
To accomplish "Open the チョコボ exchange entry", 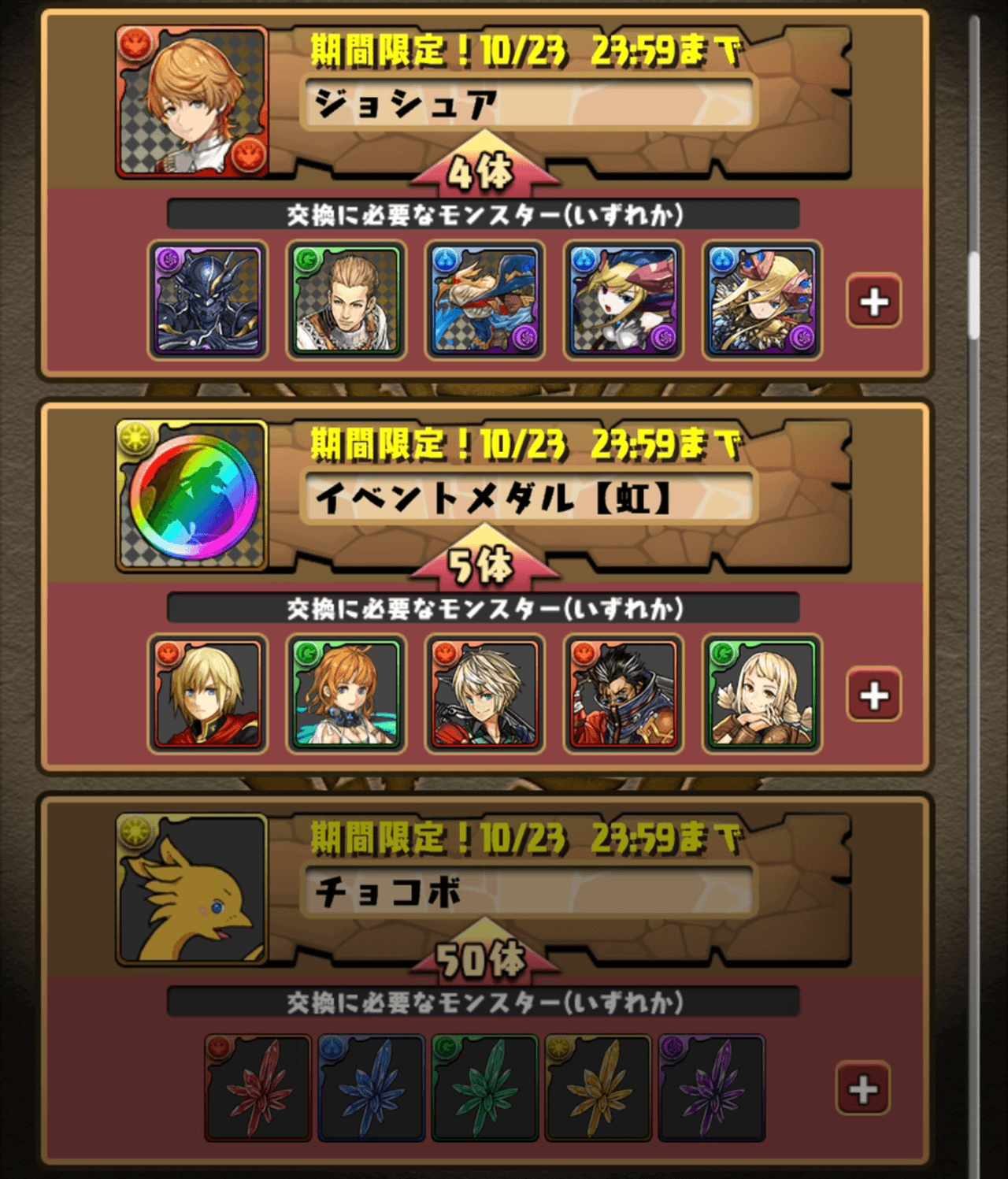I will click(526, 892).
